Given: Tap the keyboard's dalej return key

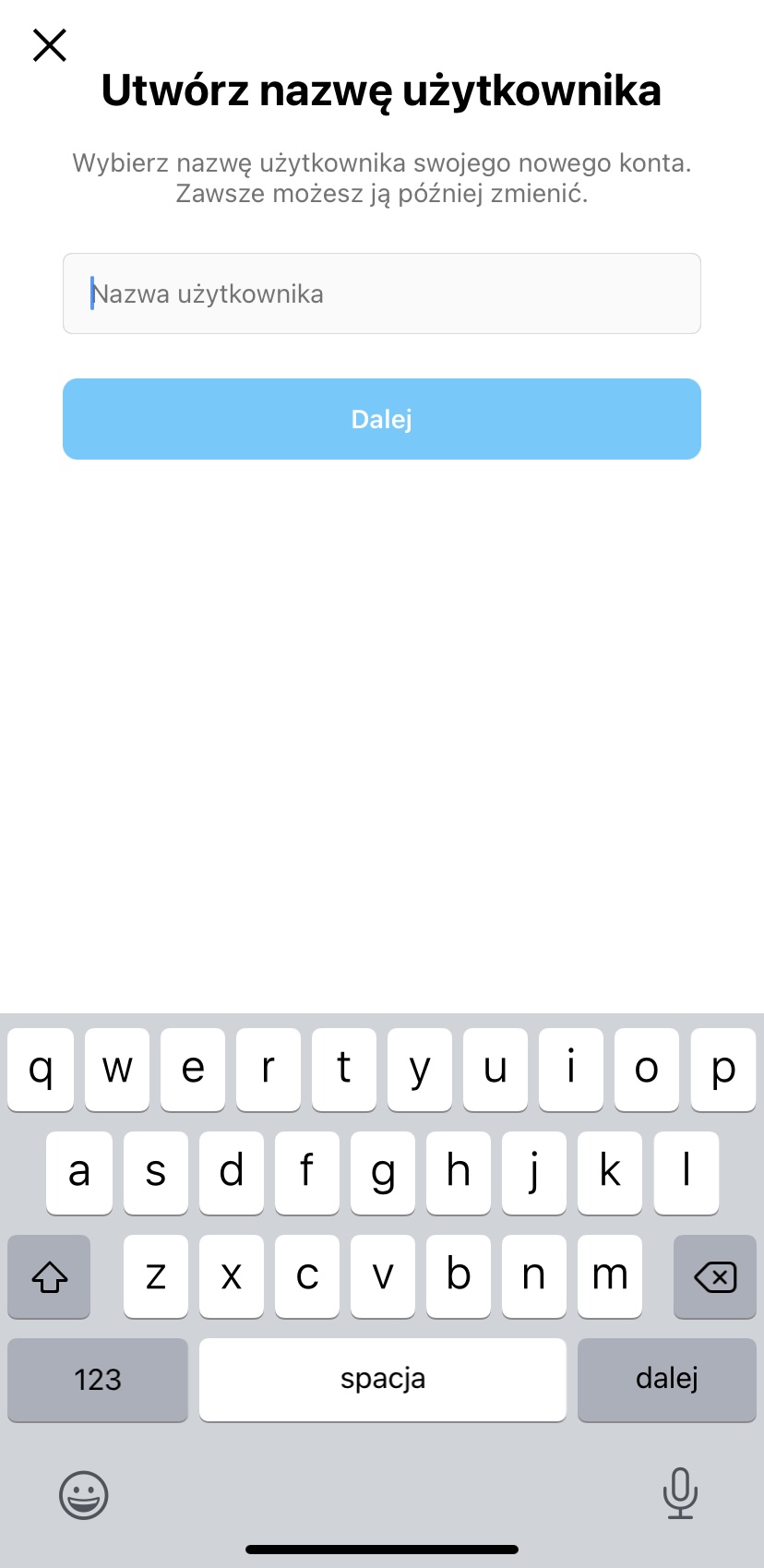Looking at the screenshot, I should (x=667, y=1380).
